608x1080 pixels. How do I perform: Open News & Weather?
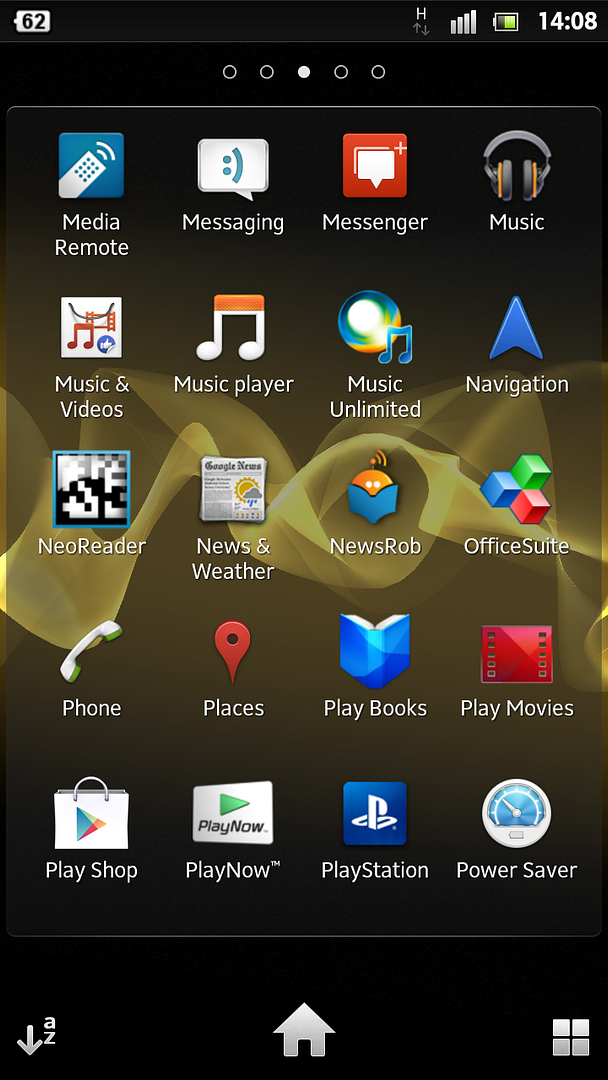pos(233,490)
